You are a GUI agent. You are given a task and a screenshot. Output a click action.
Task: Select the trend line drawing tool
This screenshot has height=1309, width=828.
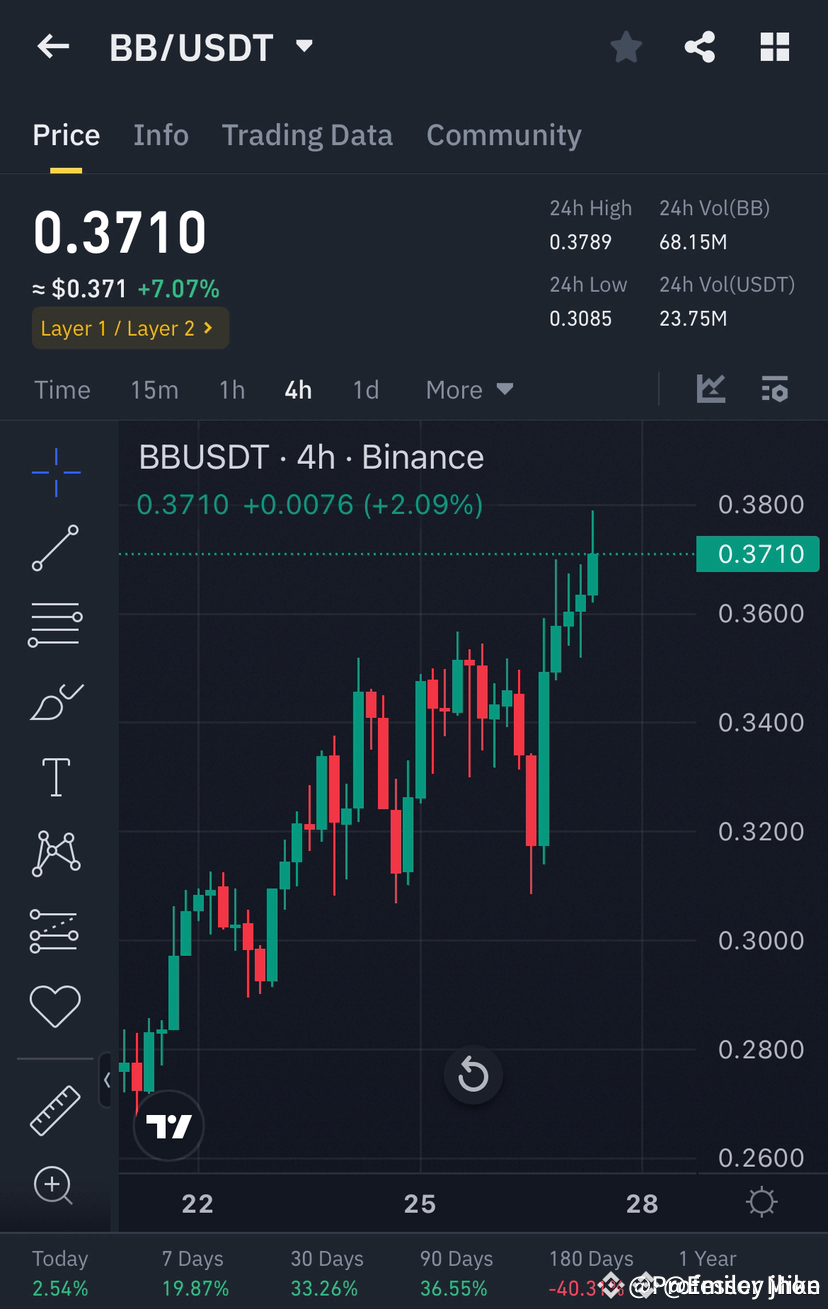pos(55,548)
